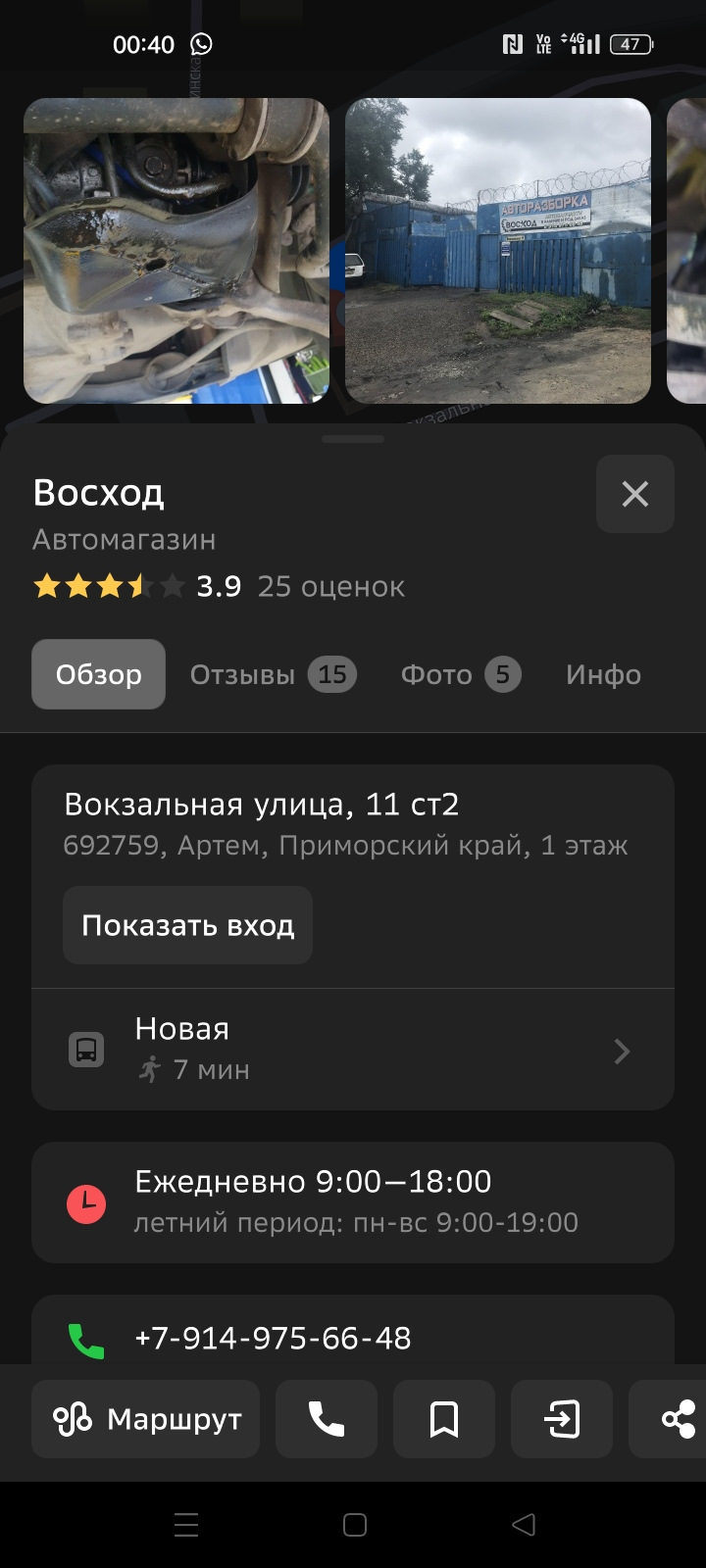
Task: Share this place
Action: click(x=672, y=1419)
